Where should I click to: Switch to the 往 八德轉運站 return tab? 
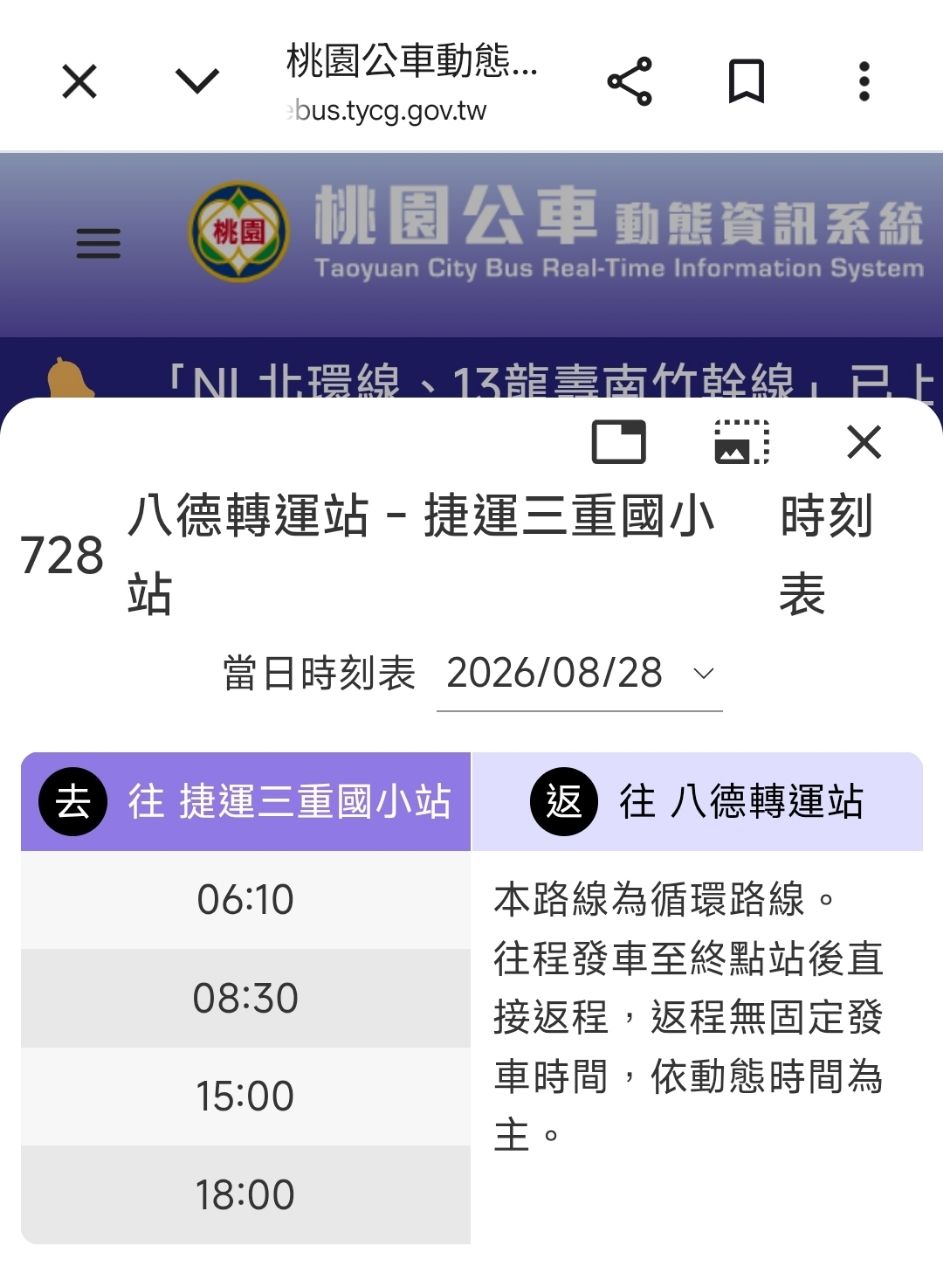(x=697, y=802)
